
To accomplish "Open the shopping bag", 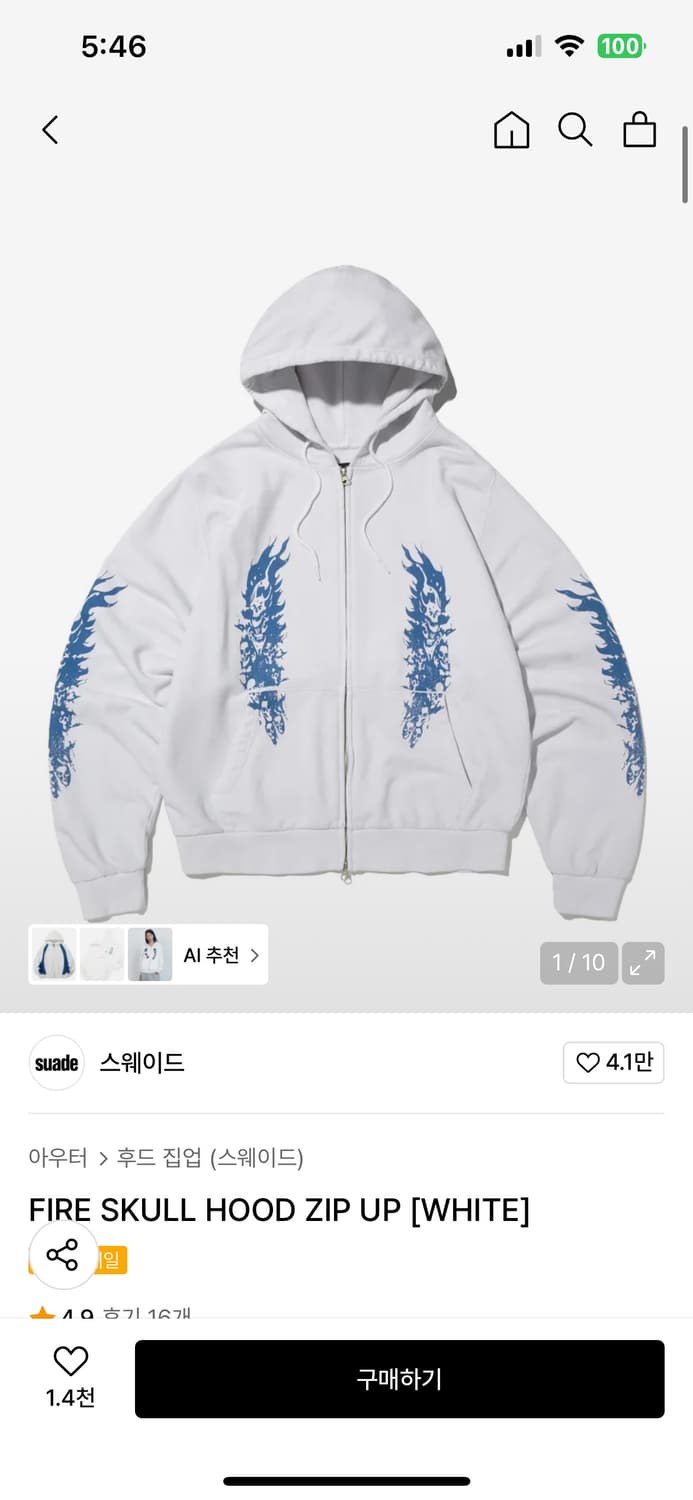I will (639, 130).
